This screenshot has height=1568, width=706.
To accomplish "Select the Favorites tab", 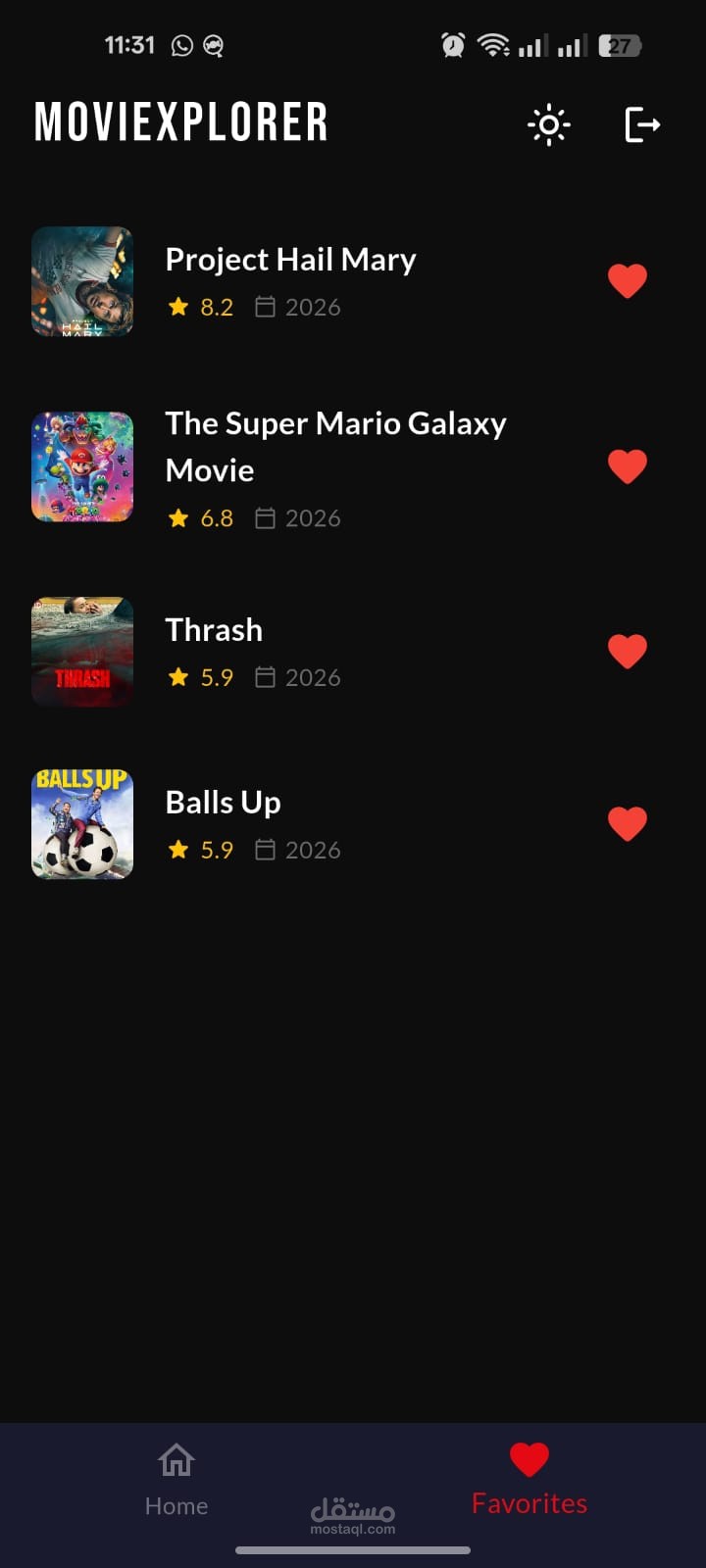I will [529, 1479].
